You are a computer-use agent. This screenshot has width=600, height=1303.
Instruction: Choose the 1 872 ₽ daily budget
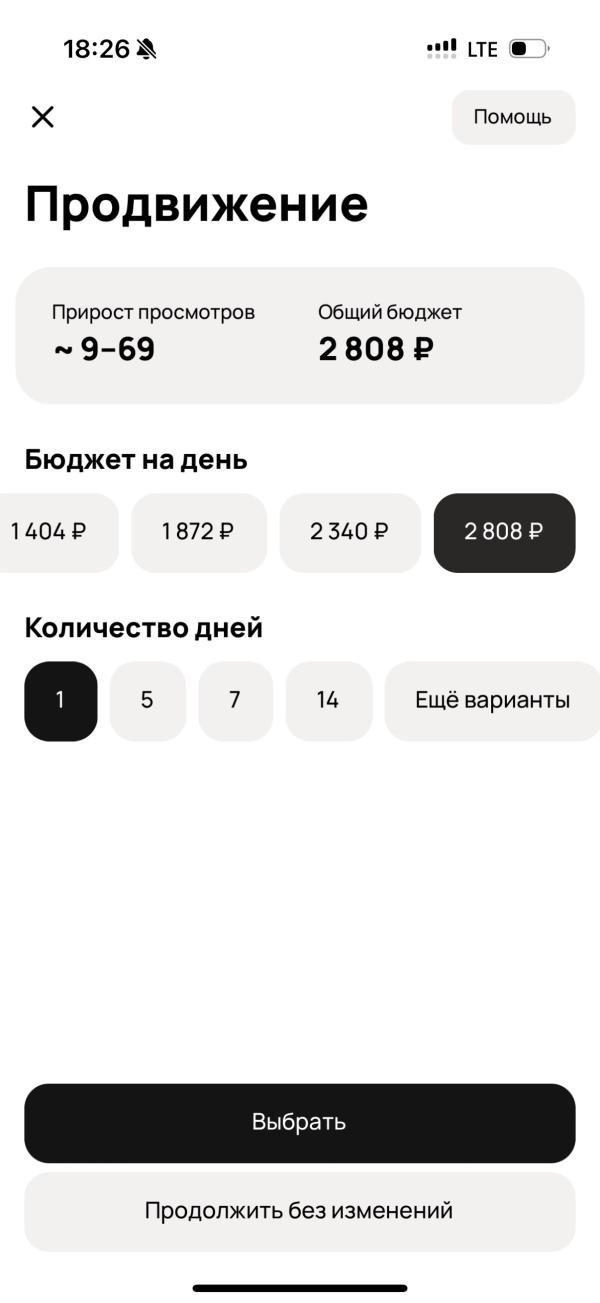click(199, 532)
